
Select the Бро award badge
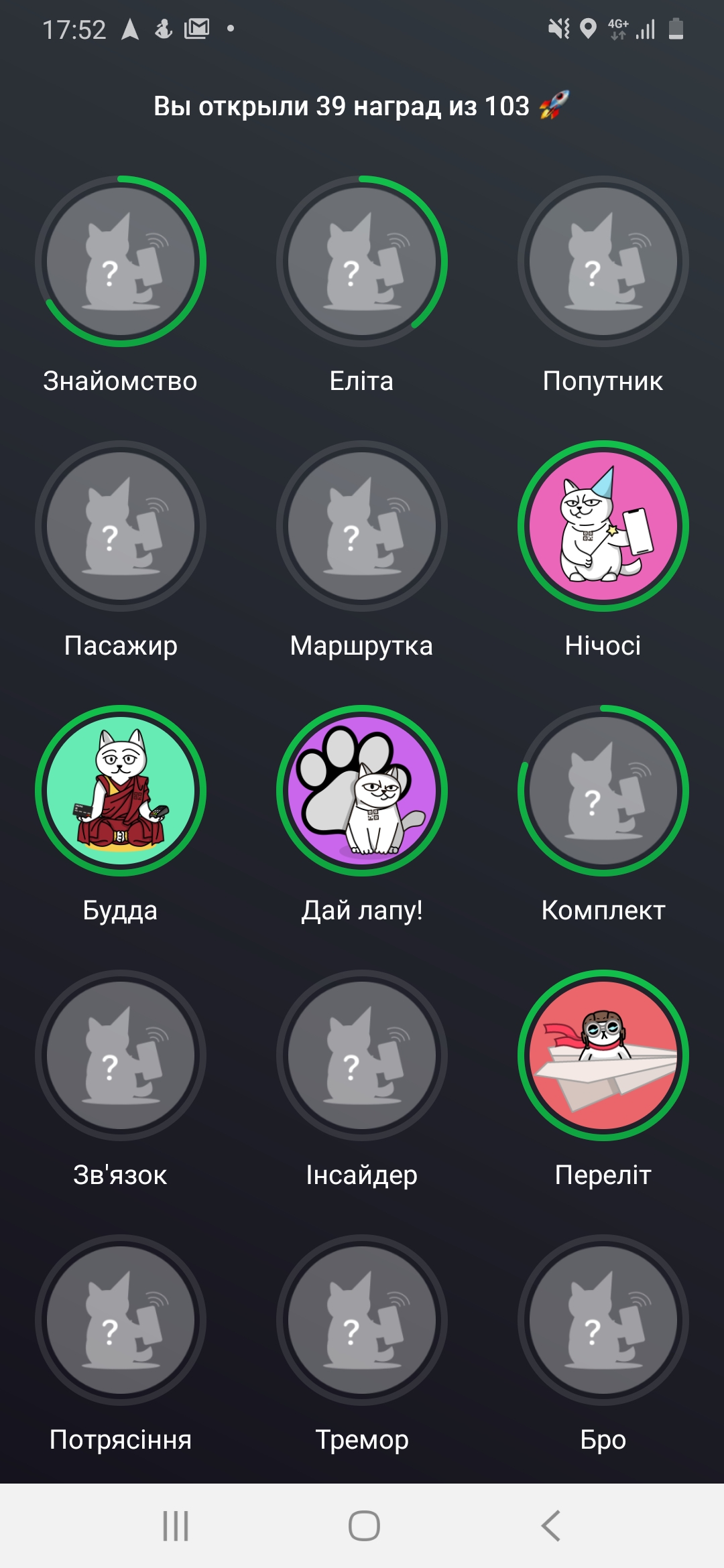coord(603,1320)
